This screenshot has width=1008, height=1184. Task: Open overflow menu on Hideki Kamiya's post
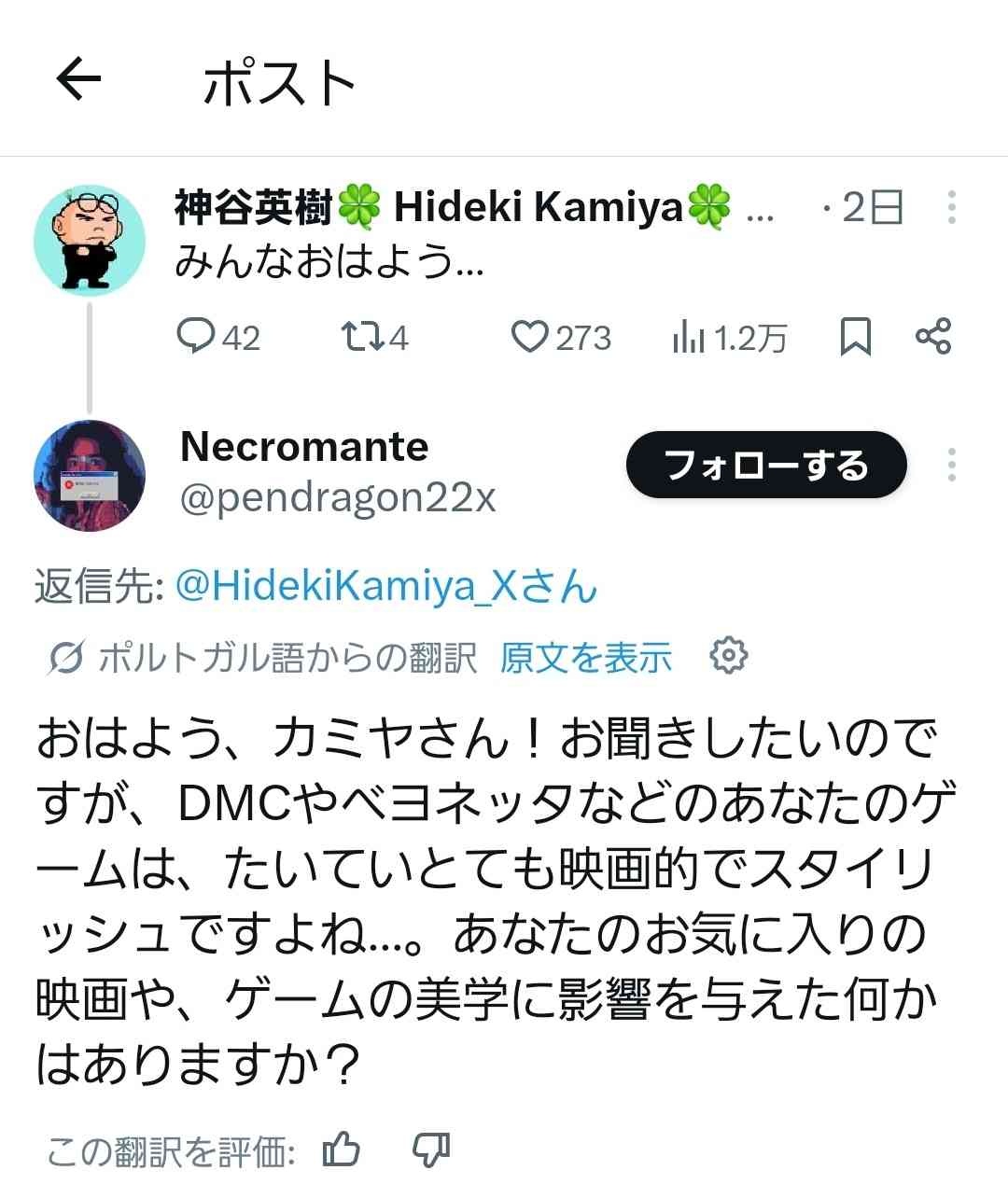tap(951, 207)
